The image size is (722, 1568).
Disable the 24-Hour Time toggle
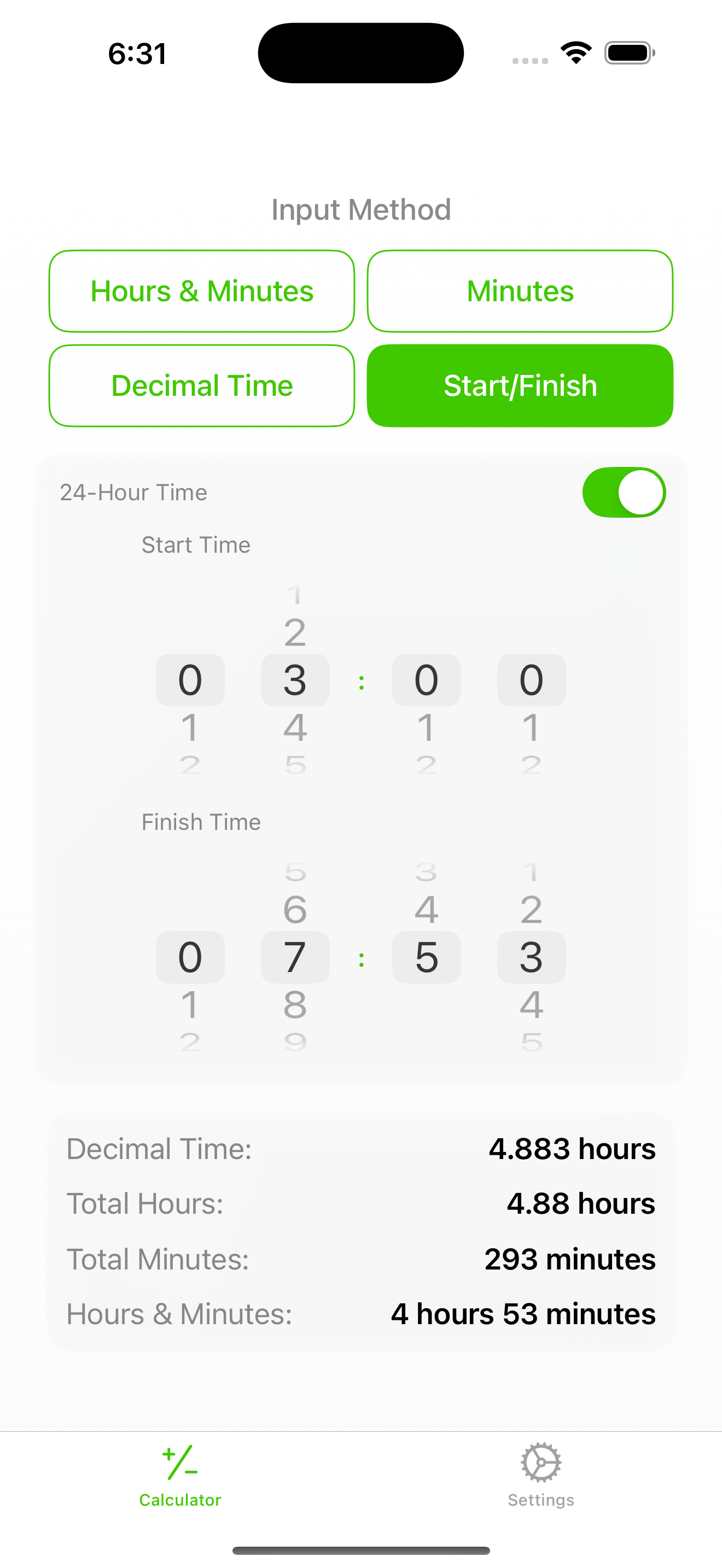coord(624,493)
